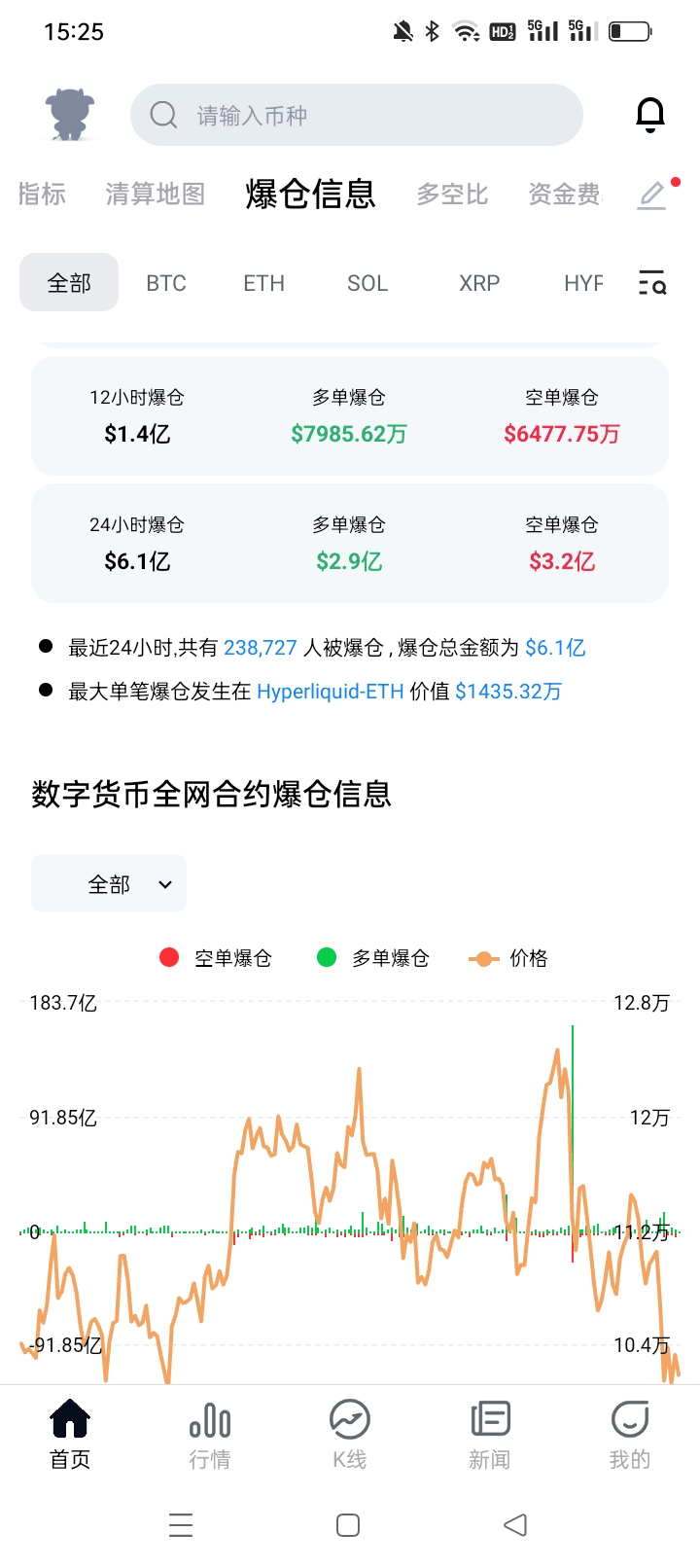Select the BTC coin filter
Viewport: 700px width, 1568px height.
click(x=166, y=283)
